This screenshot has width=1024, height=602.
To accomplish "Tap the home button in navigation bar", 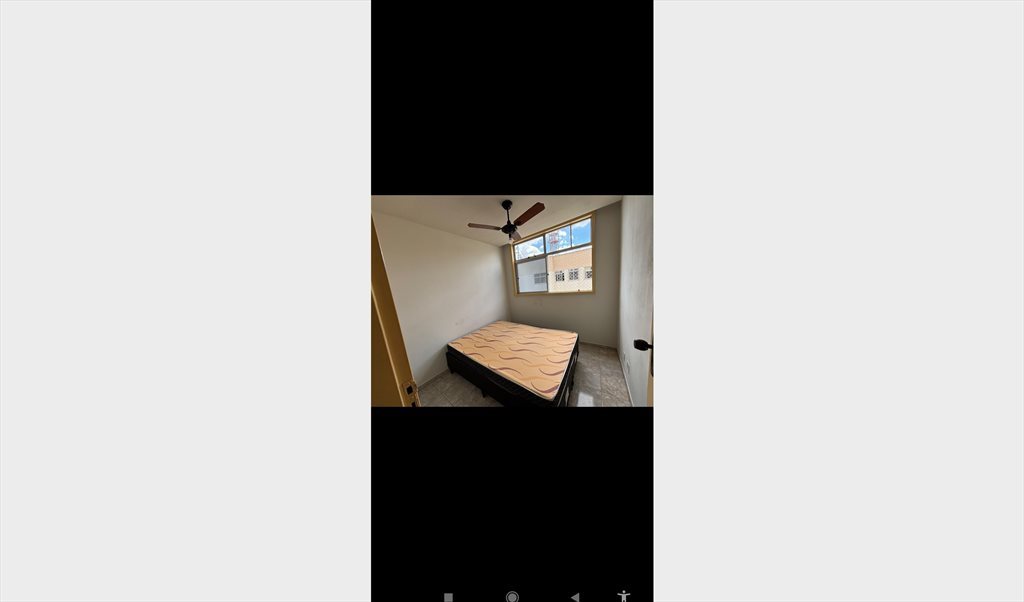I will point(512,596).
